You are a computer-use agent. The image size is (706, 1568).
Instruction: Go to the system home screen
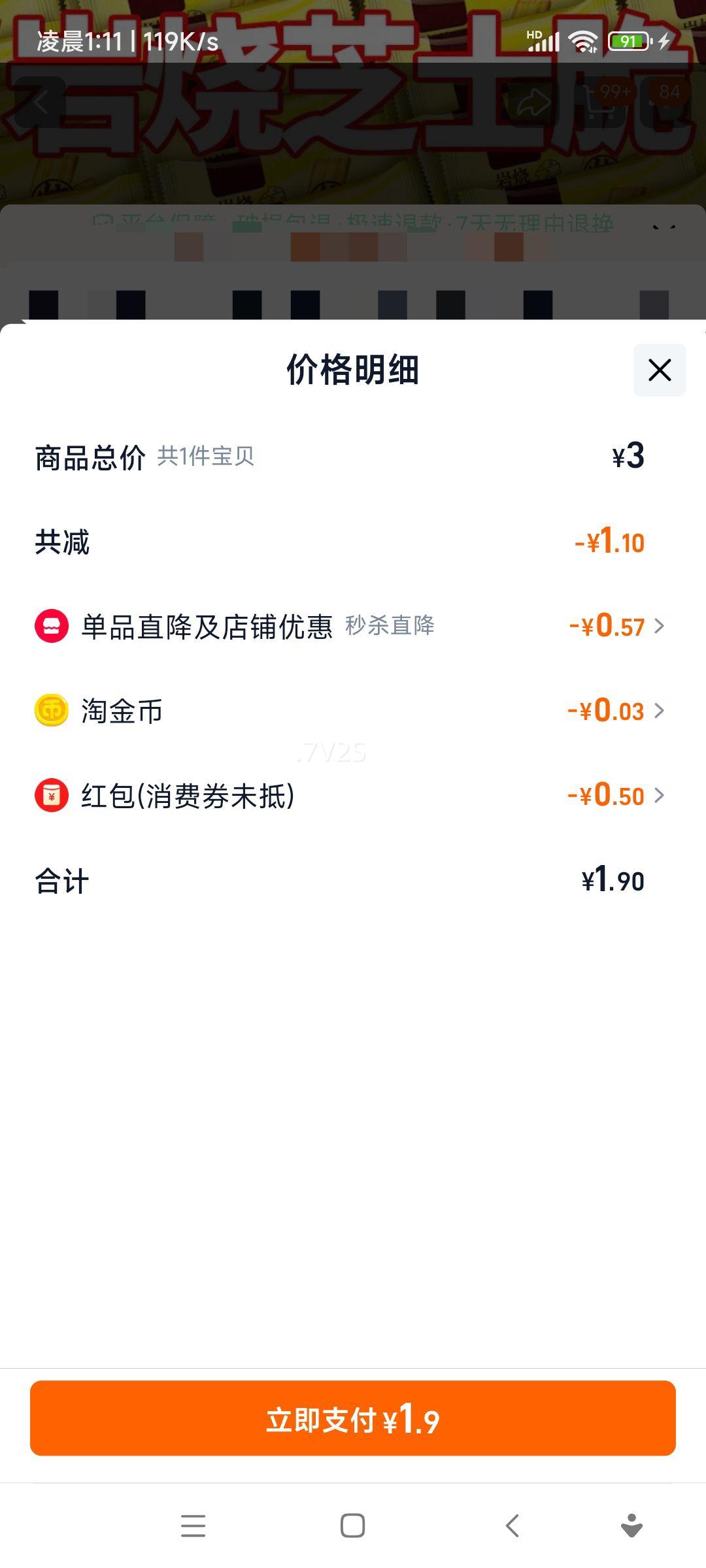353,1526
